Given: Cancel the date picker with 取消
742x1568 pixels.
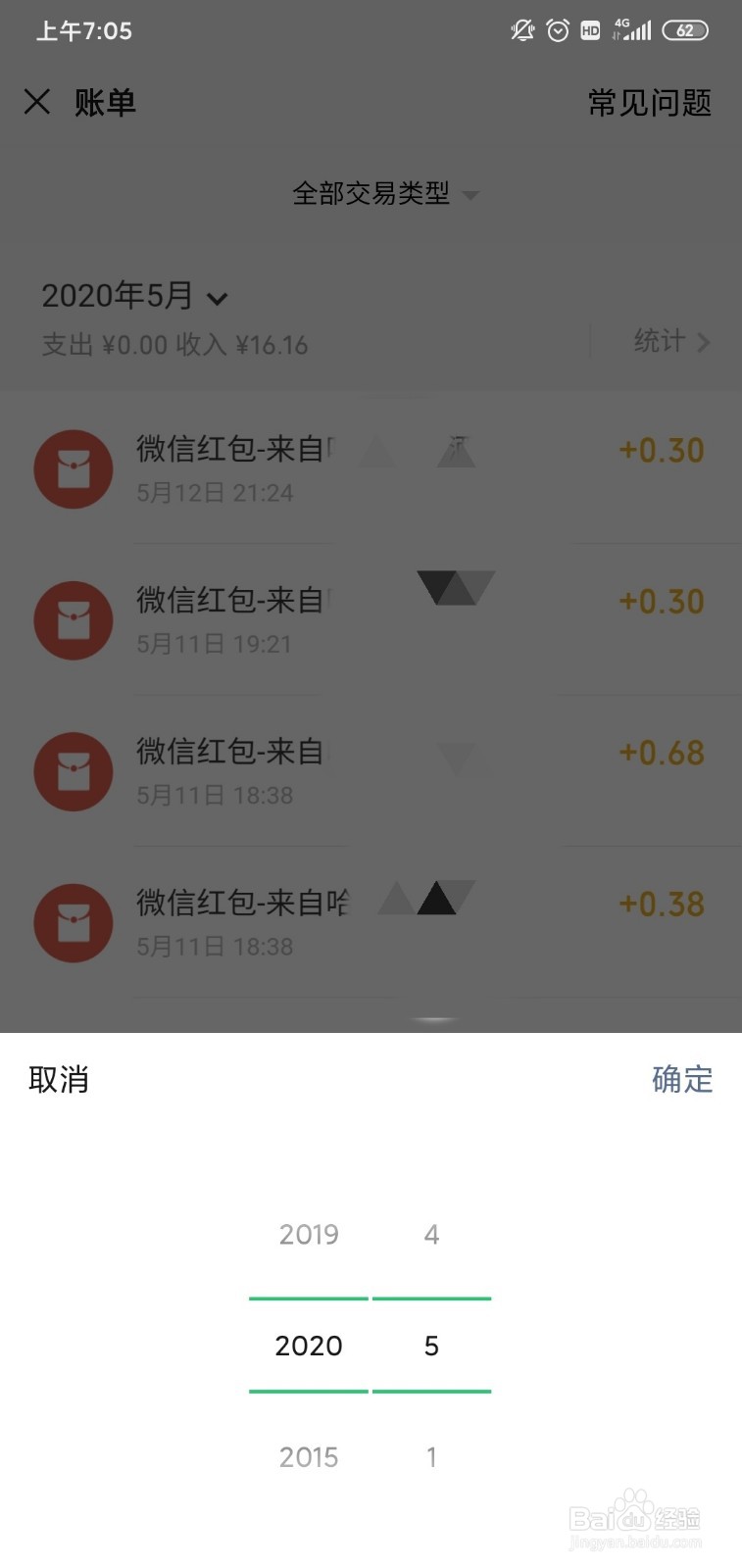Looking at the screenshot, I should [57, 1079].
